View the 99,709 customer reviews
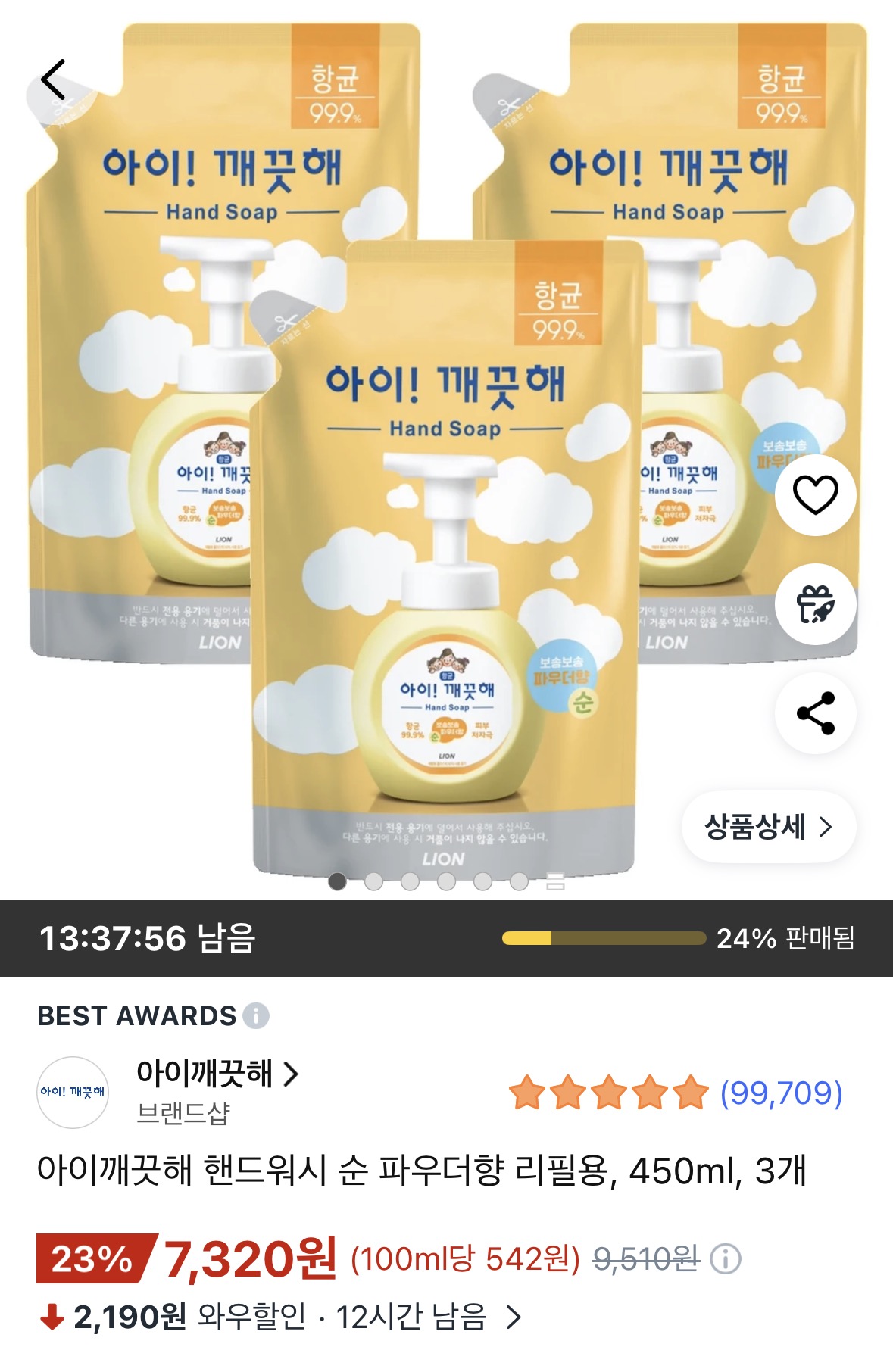This screenshot has height=1372, width=893. (780, 1093)
